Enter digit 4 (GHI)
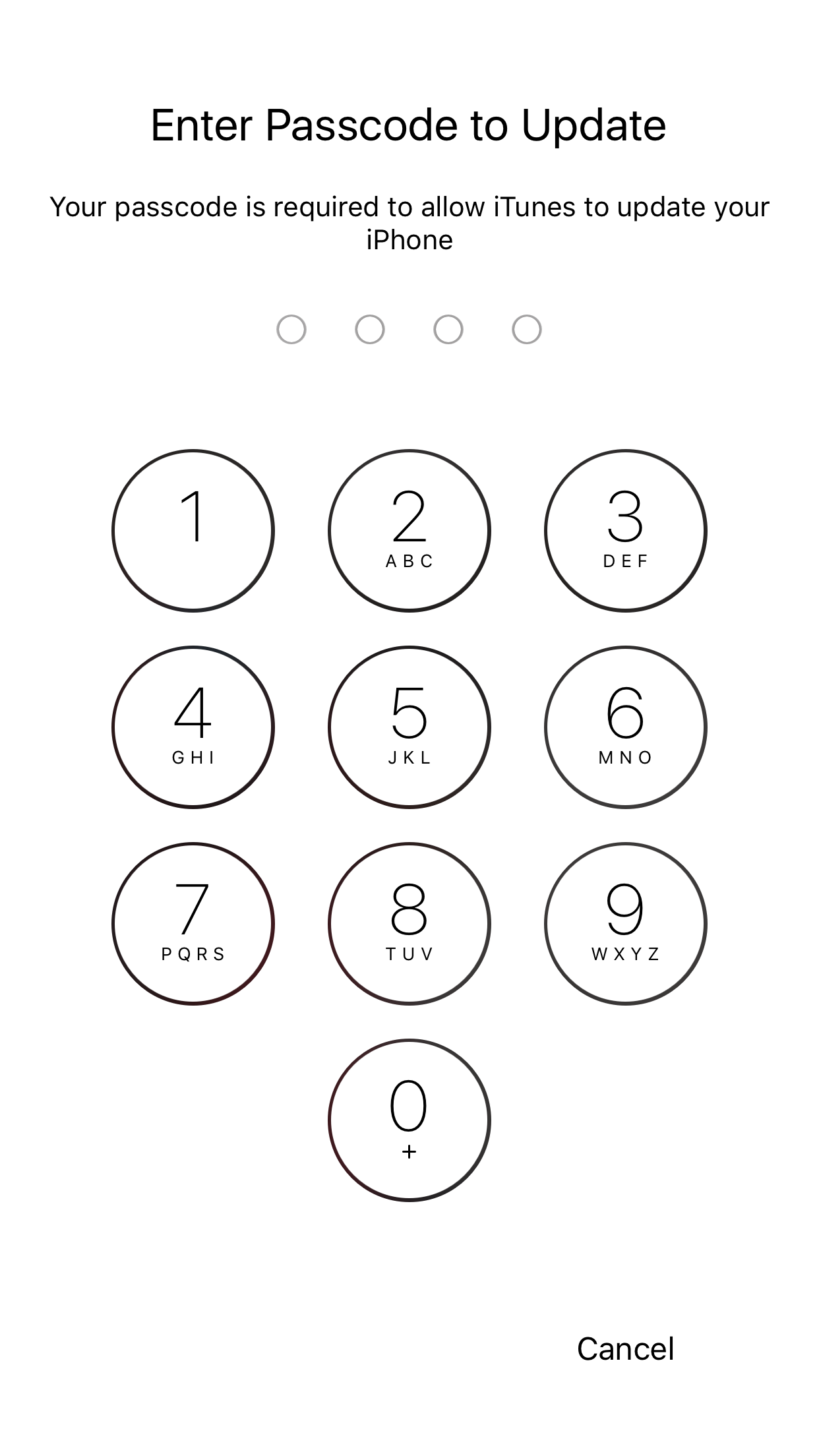This screenshot has height=1456, width=819. click(x=193, y=727)
